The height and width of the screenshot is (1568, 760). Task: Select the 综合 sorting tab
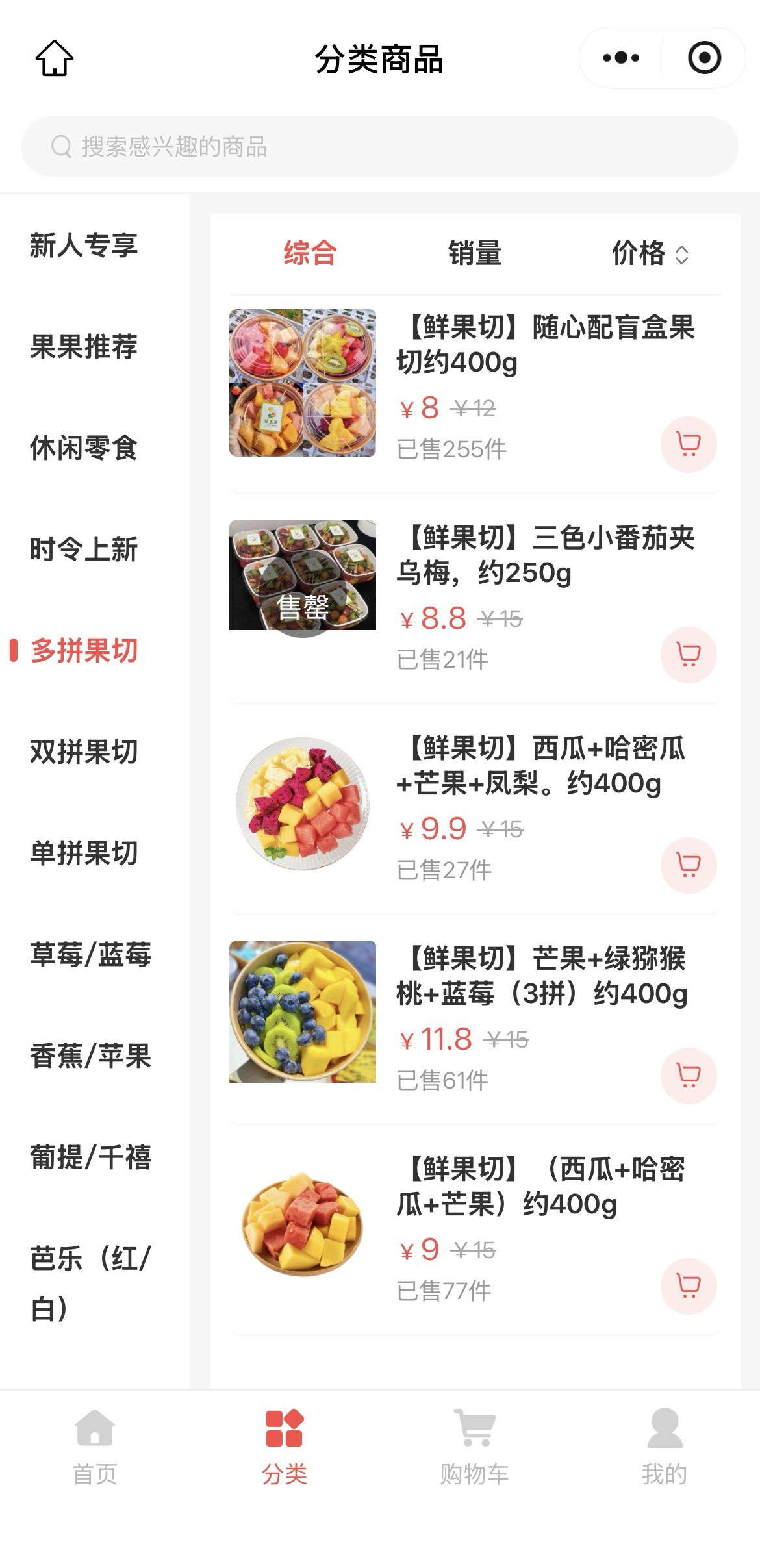pyautogui.click(x=310, y=253)
